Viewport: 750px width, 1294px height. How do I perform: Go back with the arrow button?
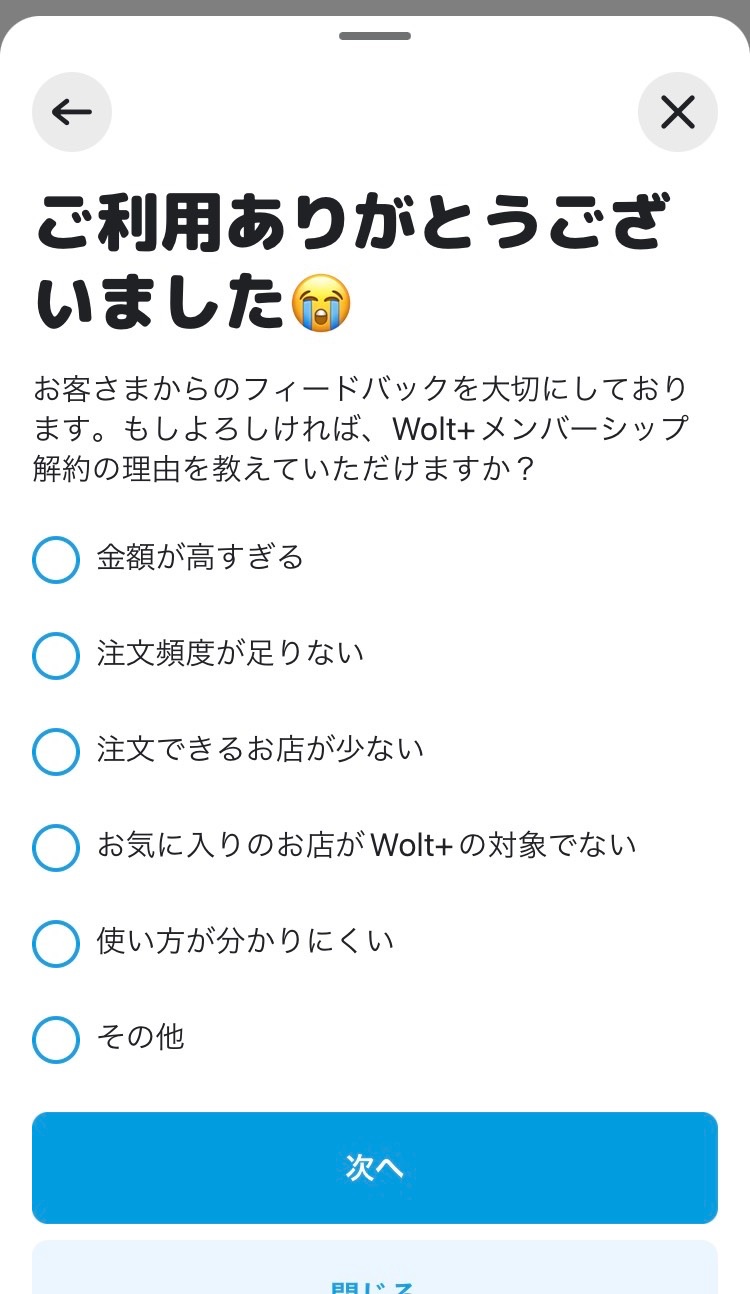[72, 112]
